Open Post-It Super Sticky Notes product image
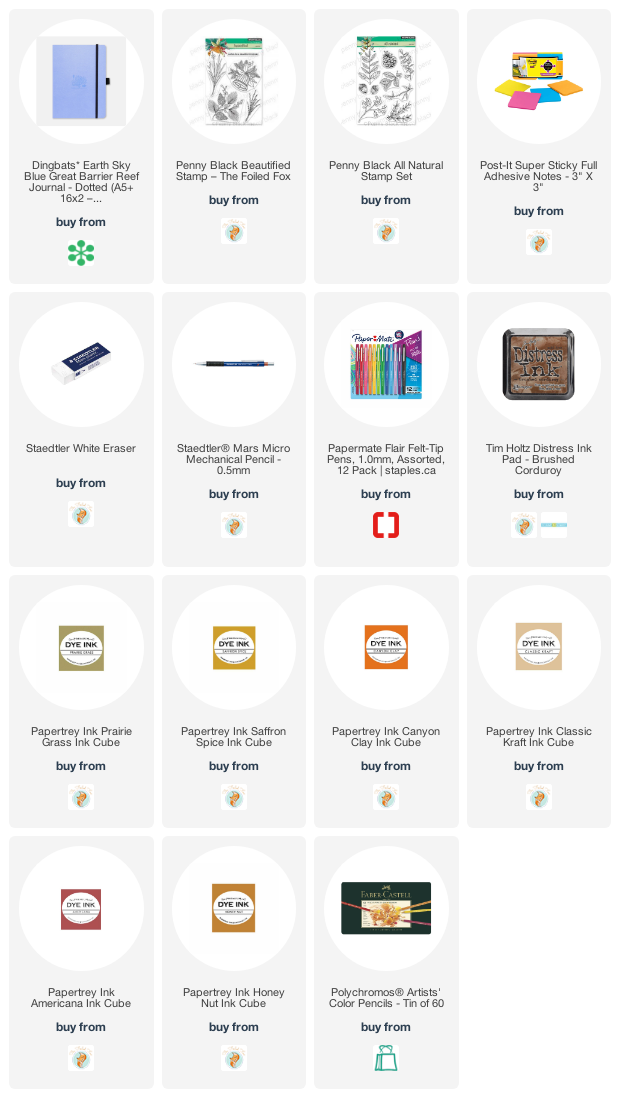620x1109 pixels. [x=539, y=81]
